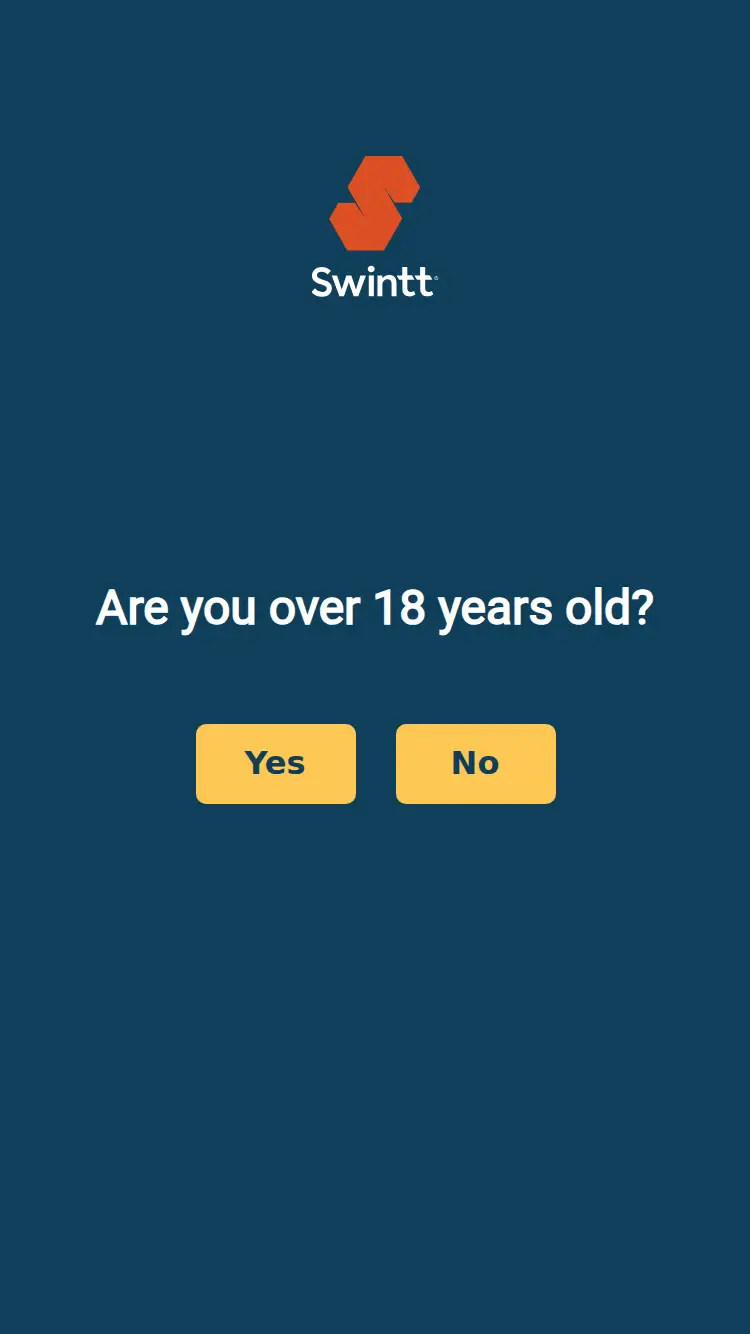Image resolution: width=750 pixels, height=1334 pixels.
Task: Click the upper hexagon of the Swintt logo
Action: click(x=385, y=178)
